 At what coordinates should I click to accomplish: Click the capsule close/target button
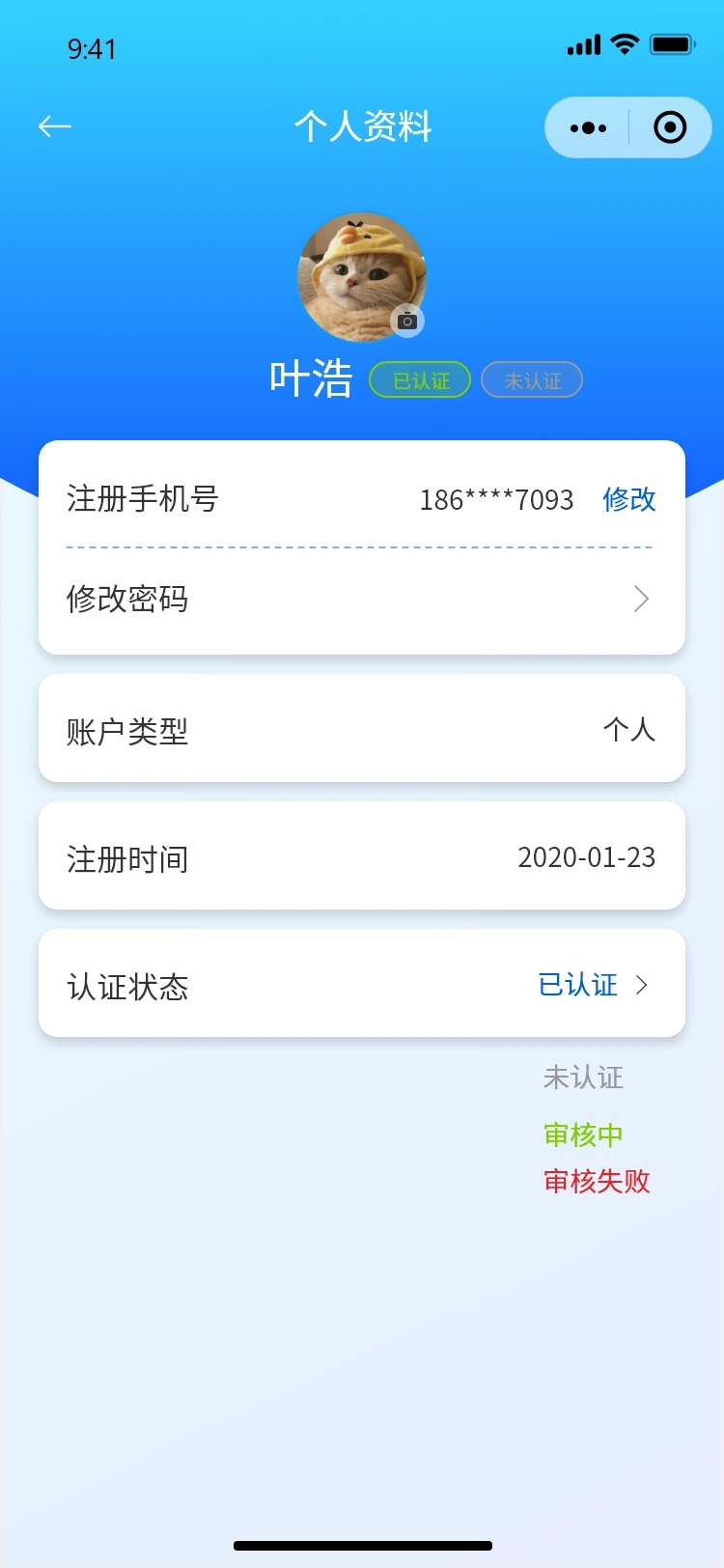coord(670,126)
